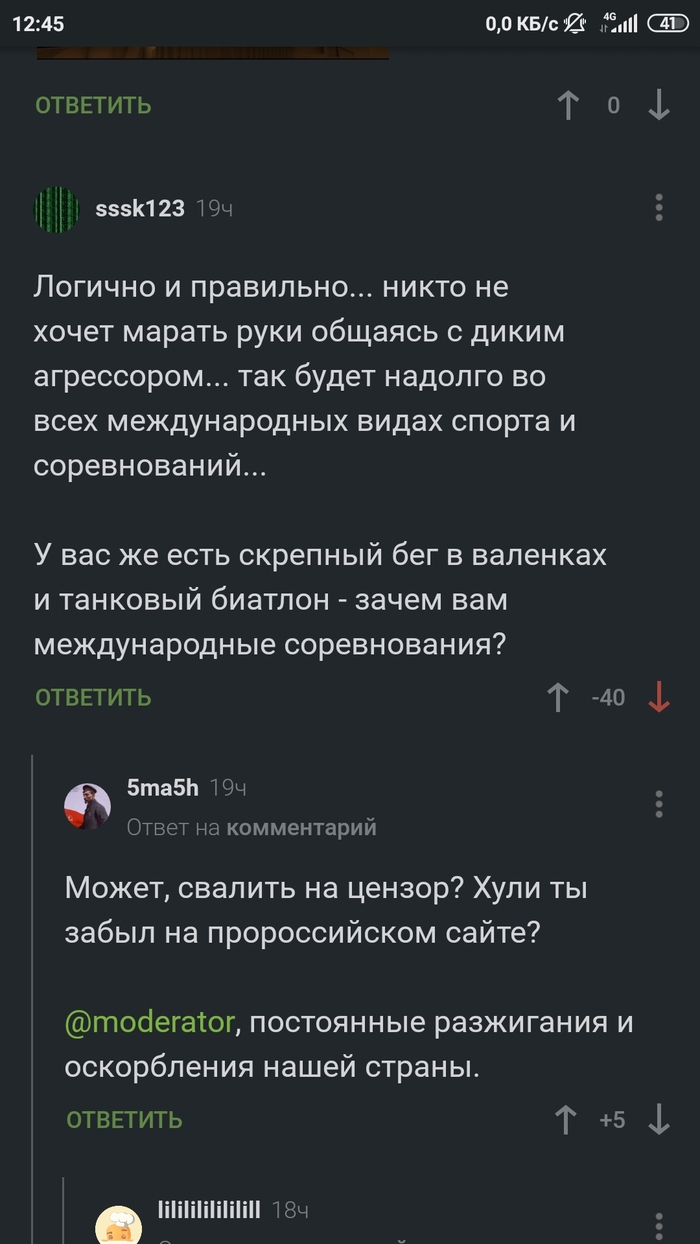
Task: Upvote 5ma5h's comment
Action: (566, 1119)
